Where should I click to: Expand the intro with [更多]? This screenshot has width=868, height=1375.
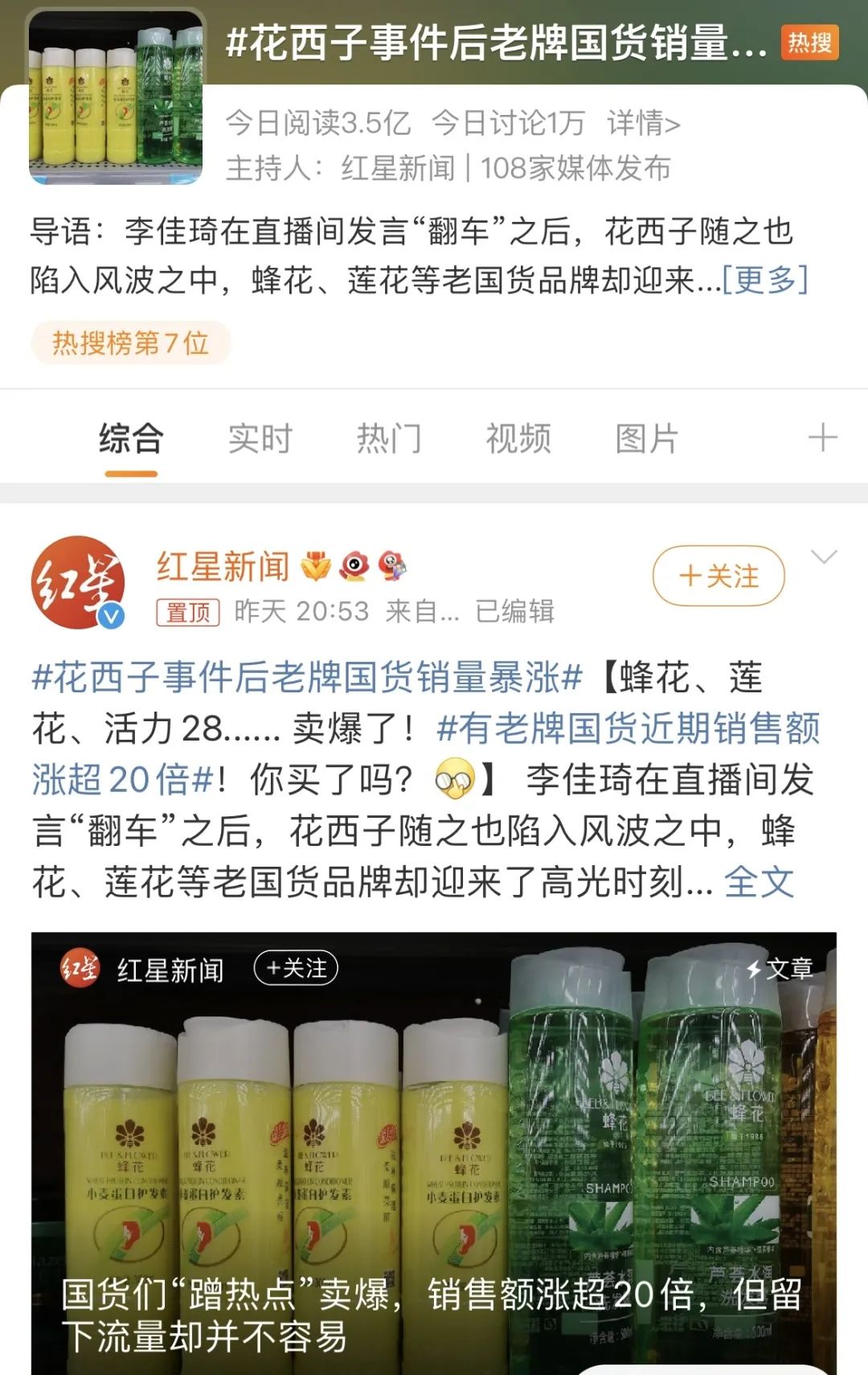(765, 280)
